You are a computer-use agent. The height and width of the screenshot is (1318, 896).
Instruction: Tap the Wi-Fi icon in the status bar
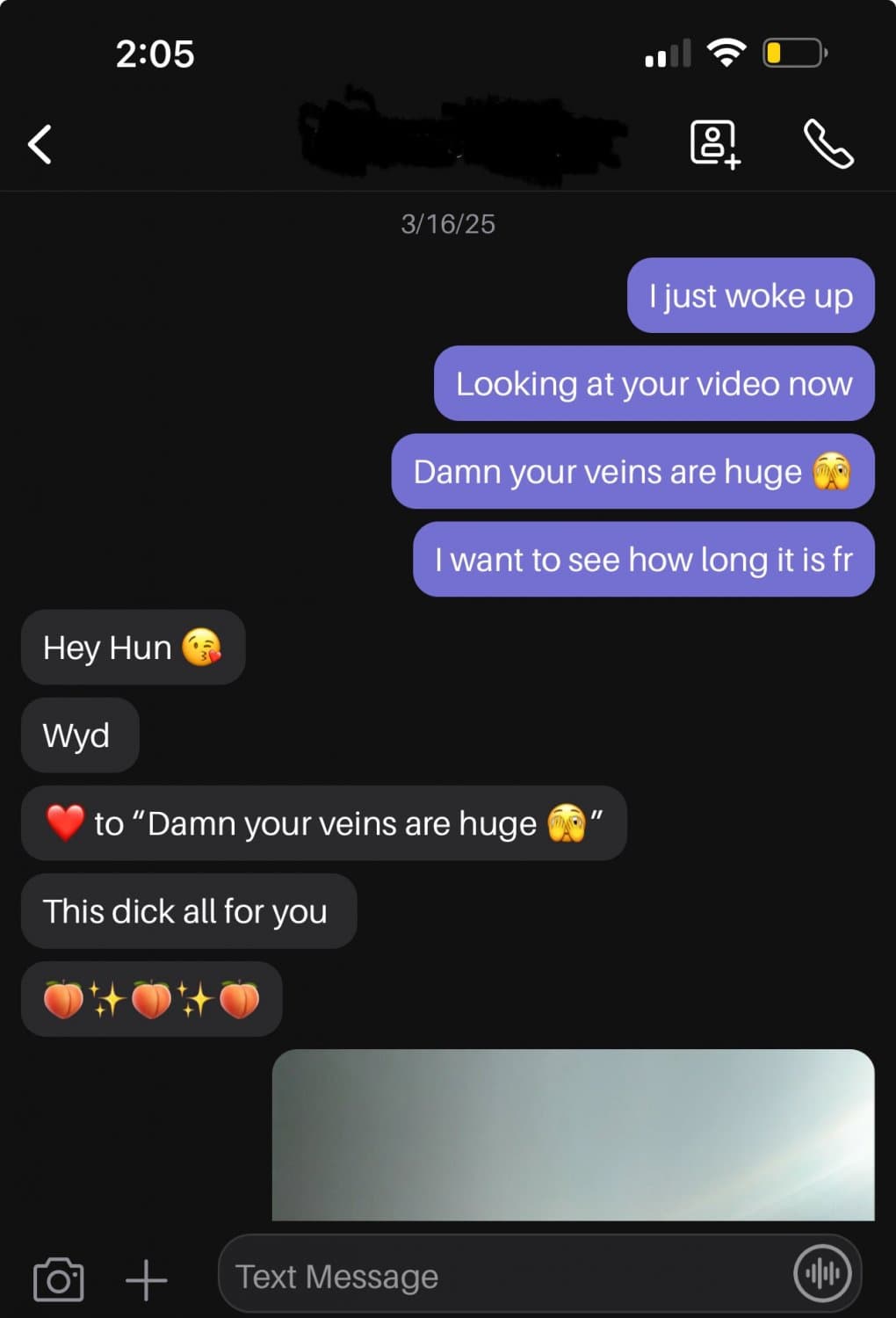point(726,51)
